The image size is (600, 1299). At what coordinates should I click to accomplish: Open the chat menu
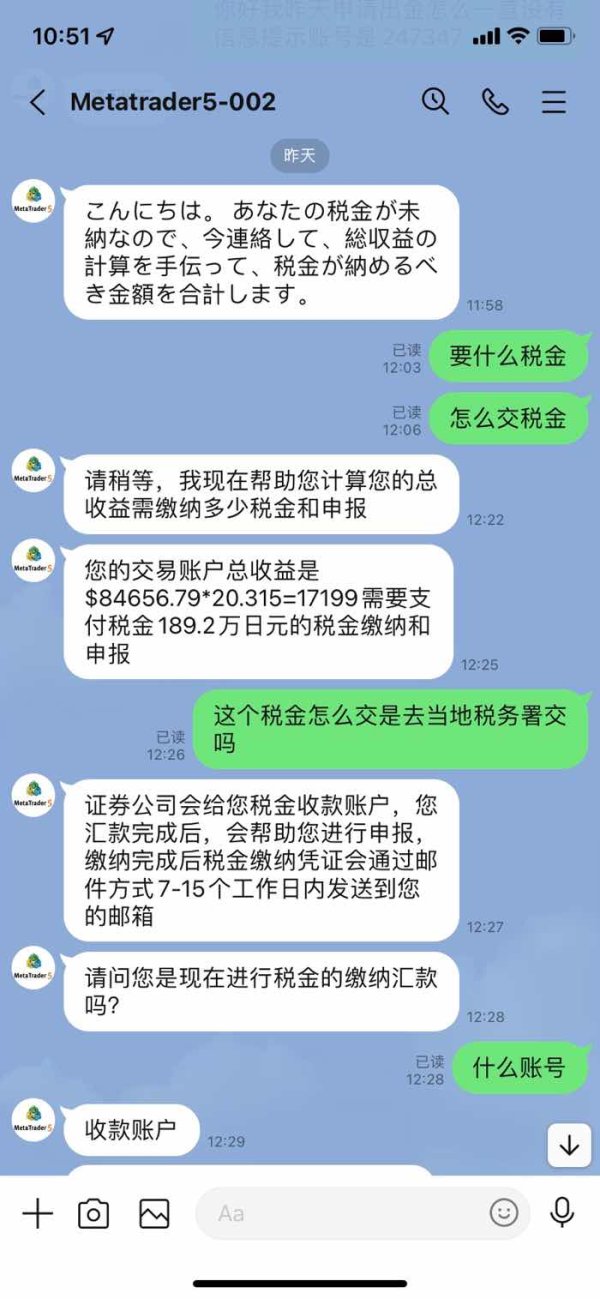coord(554,102)
